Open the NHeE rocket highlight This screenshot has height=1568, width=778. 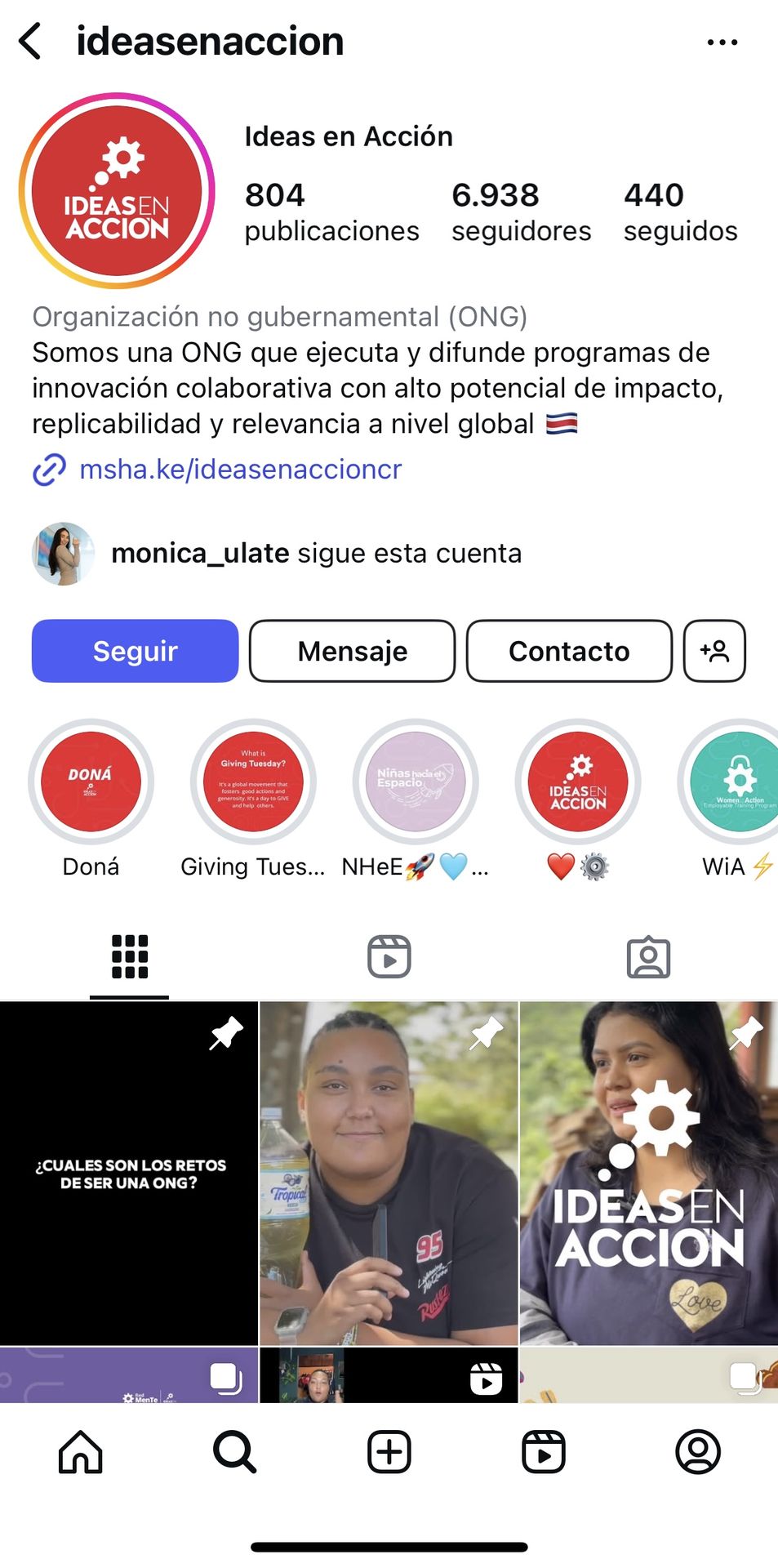(416, 782)
